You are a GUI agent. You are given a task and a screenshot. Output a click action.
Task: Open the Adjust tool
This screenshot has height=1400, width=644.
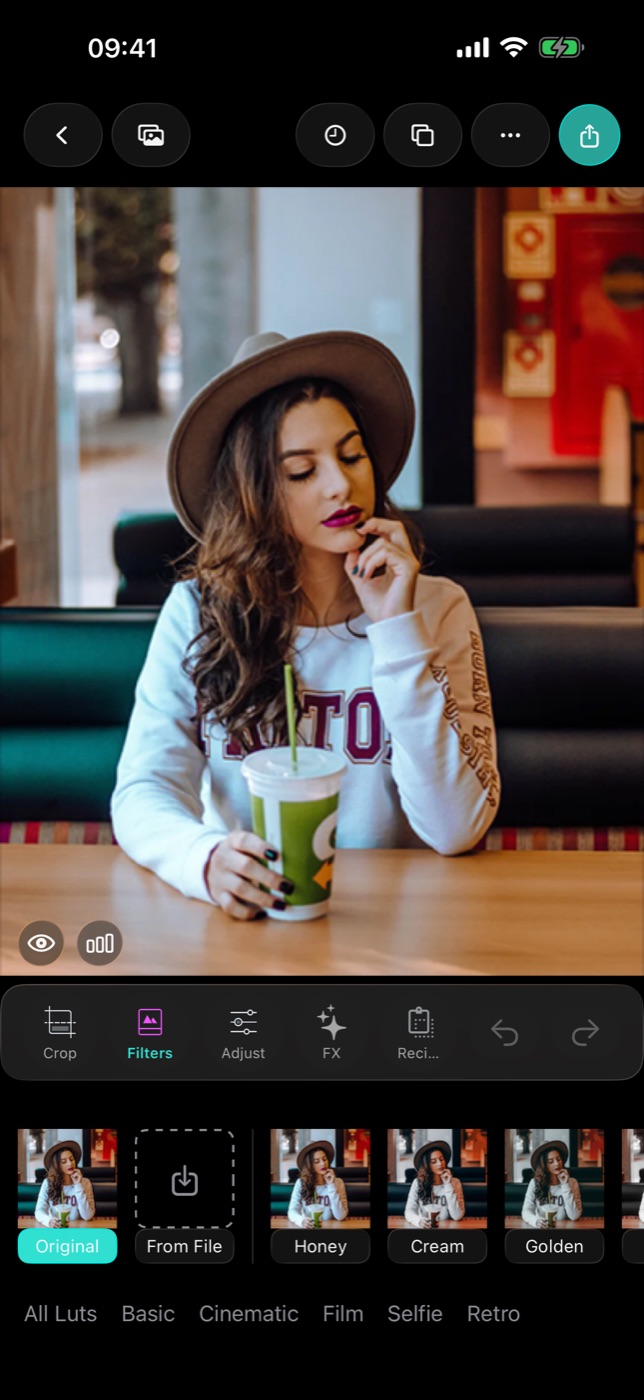tap(243, 1033)
